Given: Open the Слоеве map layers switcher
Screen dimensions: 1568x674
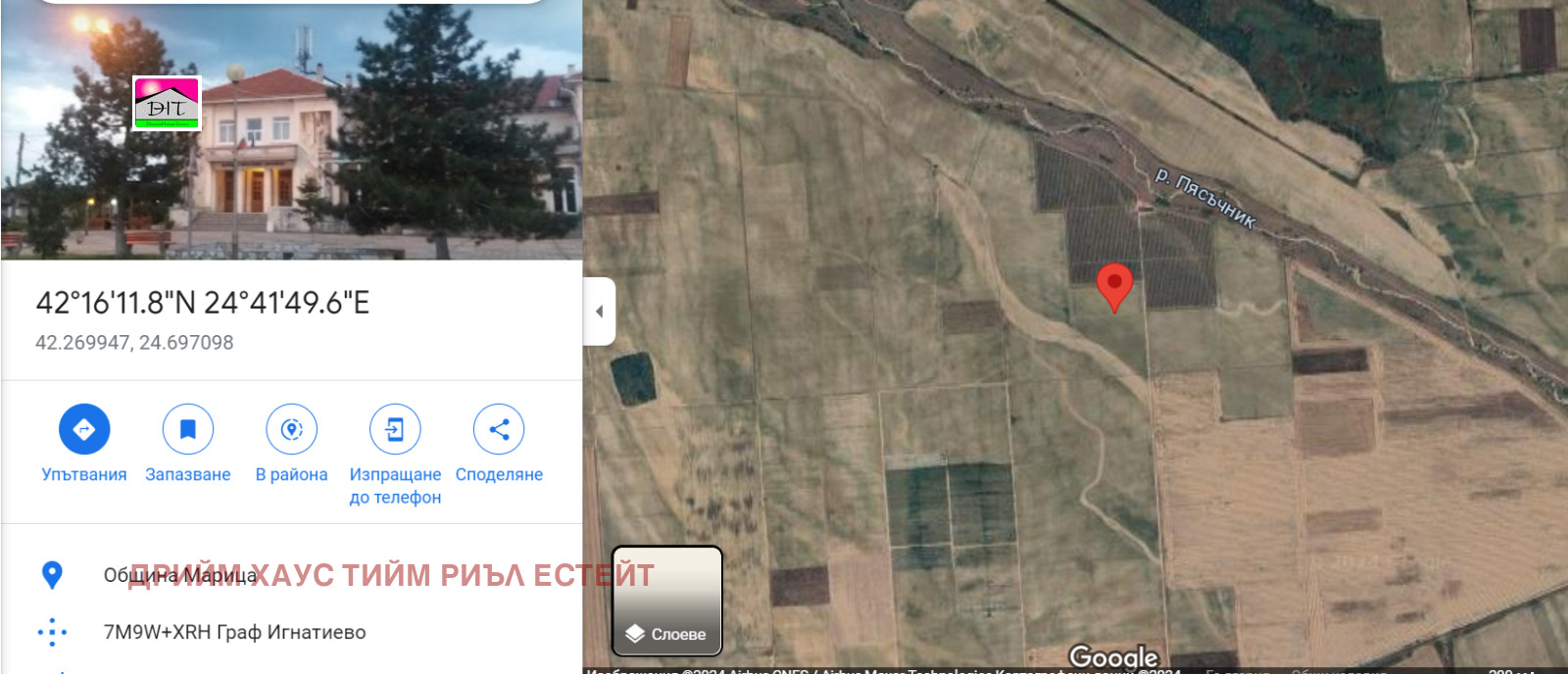Looking at the screenshot, I should tap(667, 601).
